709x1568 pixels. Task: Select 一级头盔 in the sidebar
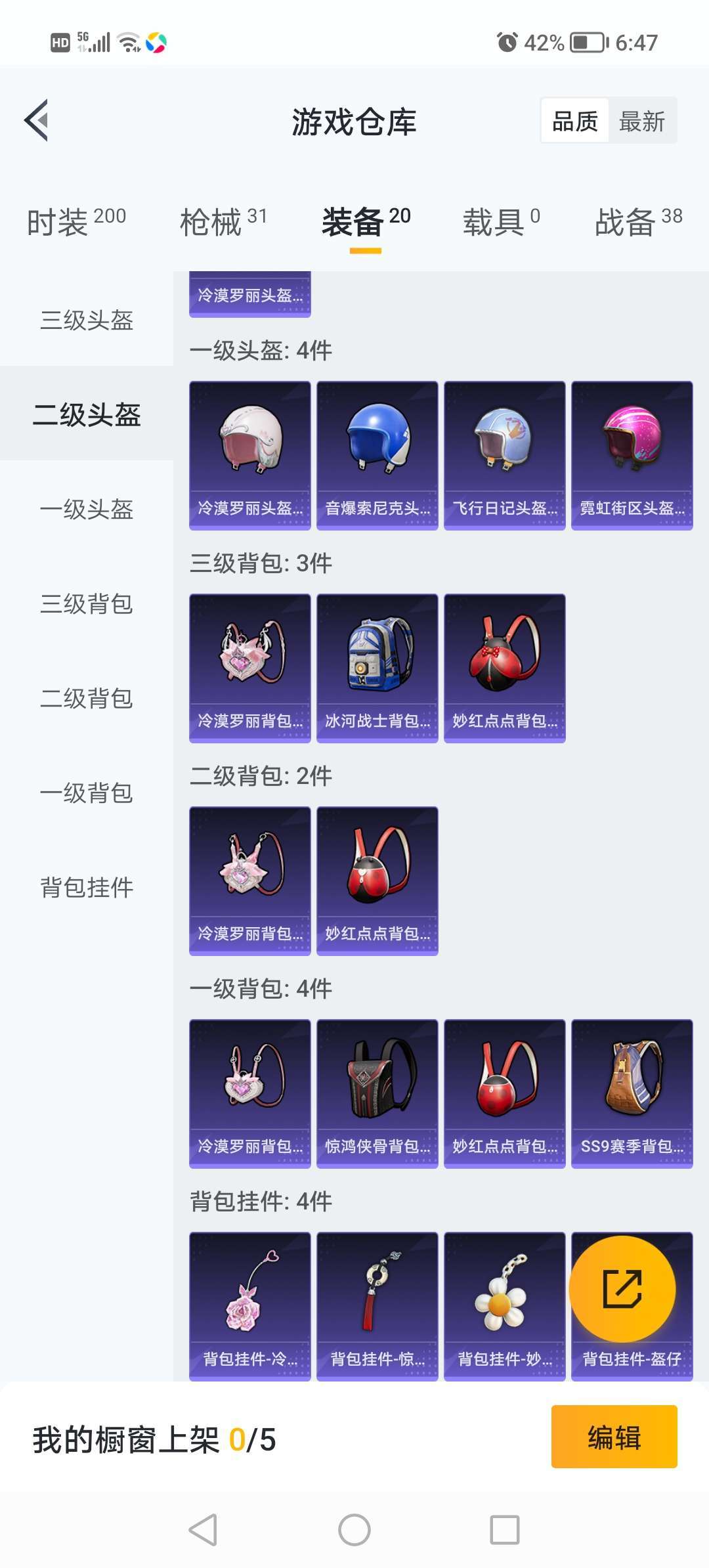click(87, 509)
